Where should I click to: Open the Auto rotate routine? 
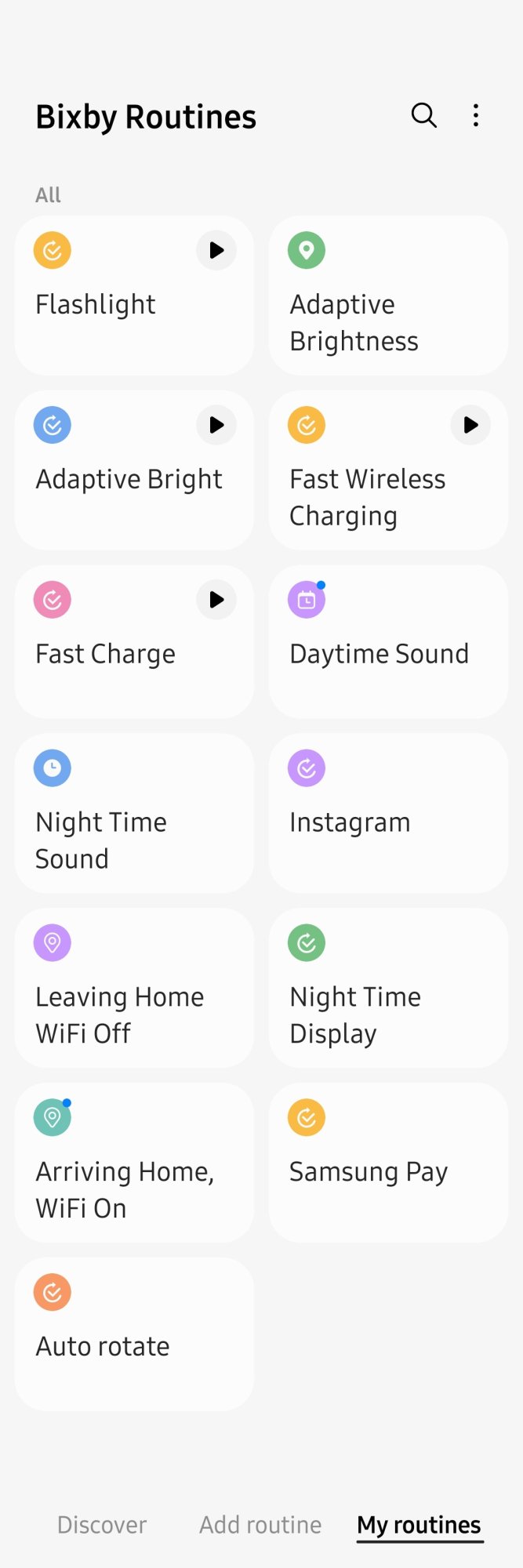(134, 1334)
